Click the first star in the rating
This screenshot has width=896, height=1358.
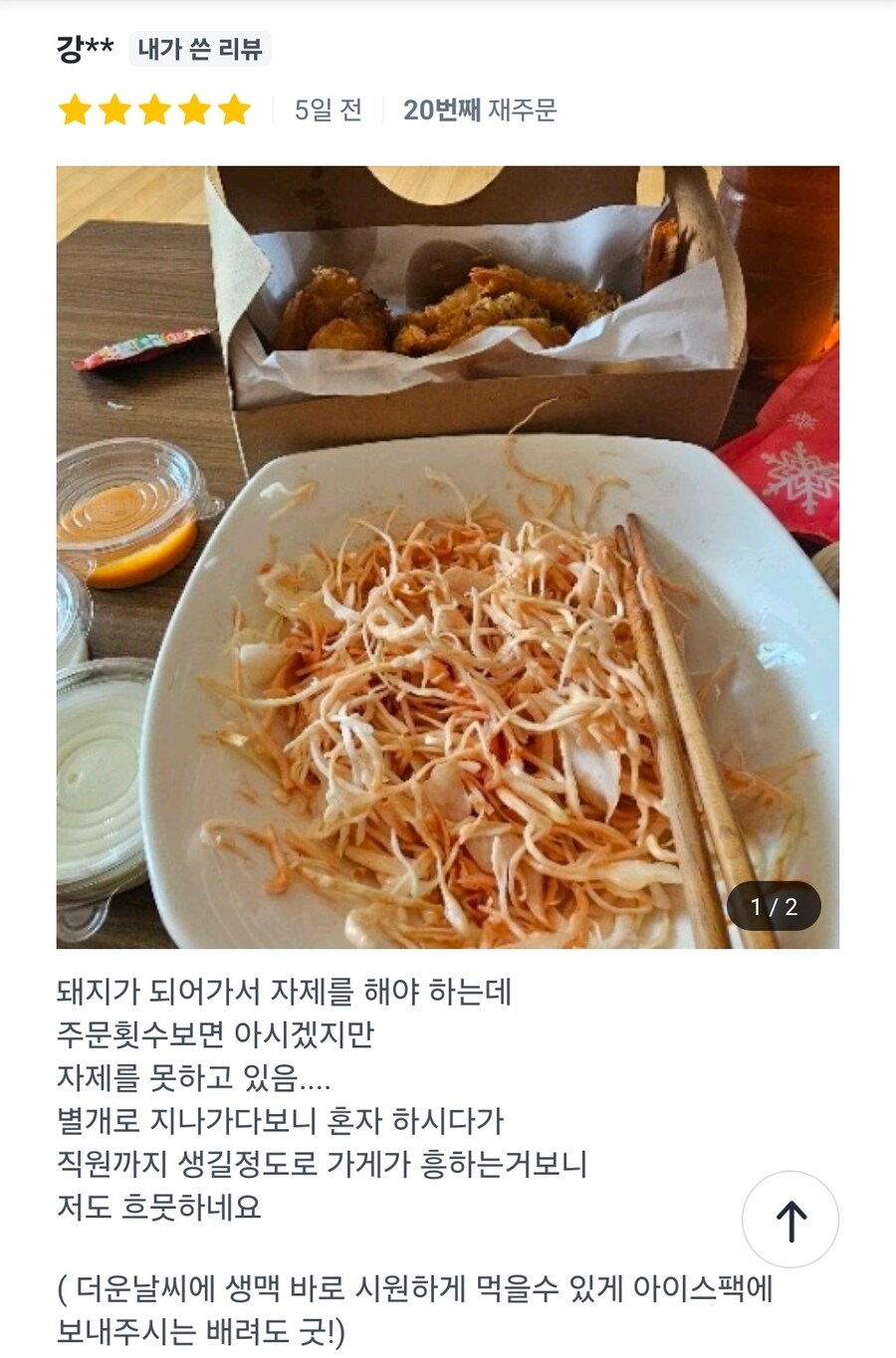click(x=76, y=112)
